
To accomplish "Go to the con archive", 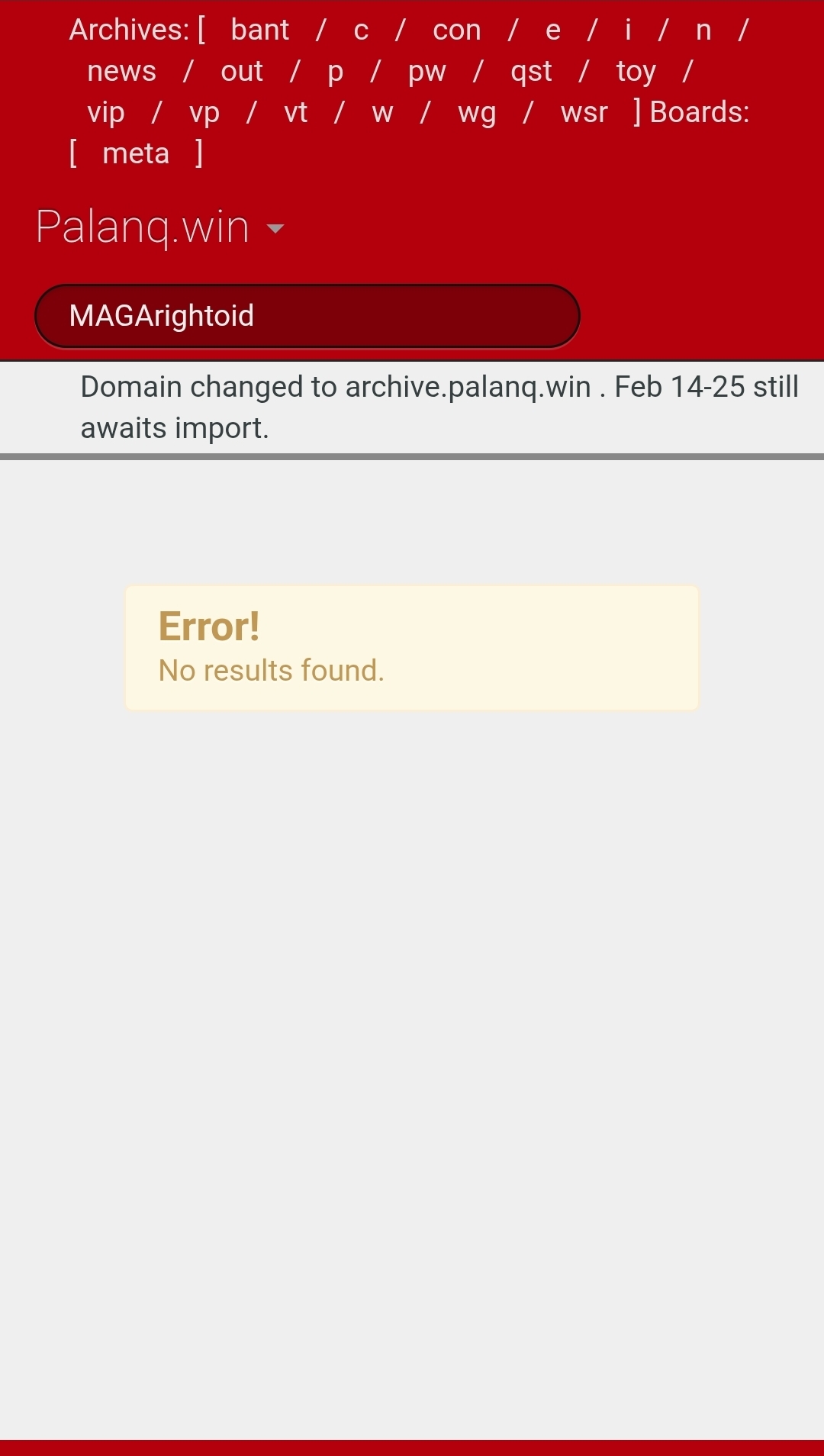I will (x=456, y=30).
